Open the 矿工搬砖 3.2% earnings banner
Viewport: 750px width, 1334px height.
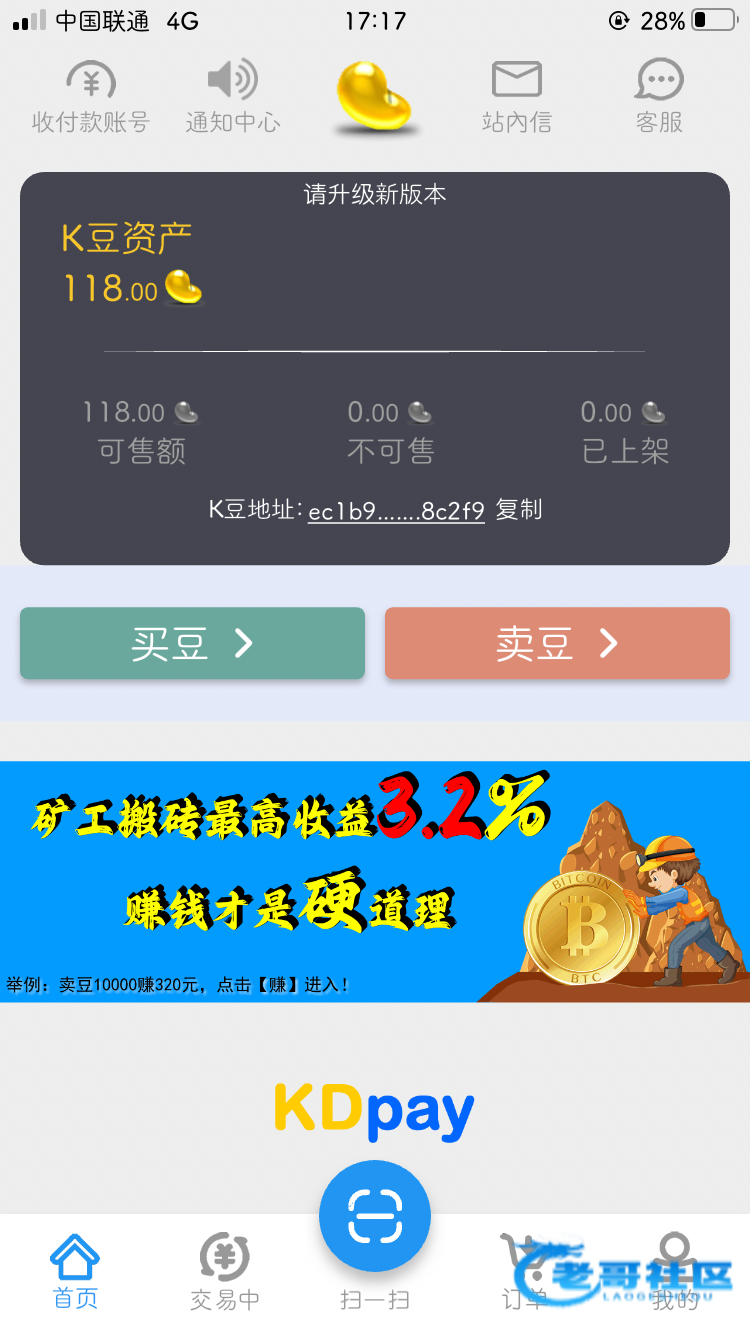(x=375, y=882)
